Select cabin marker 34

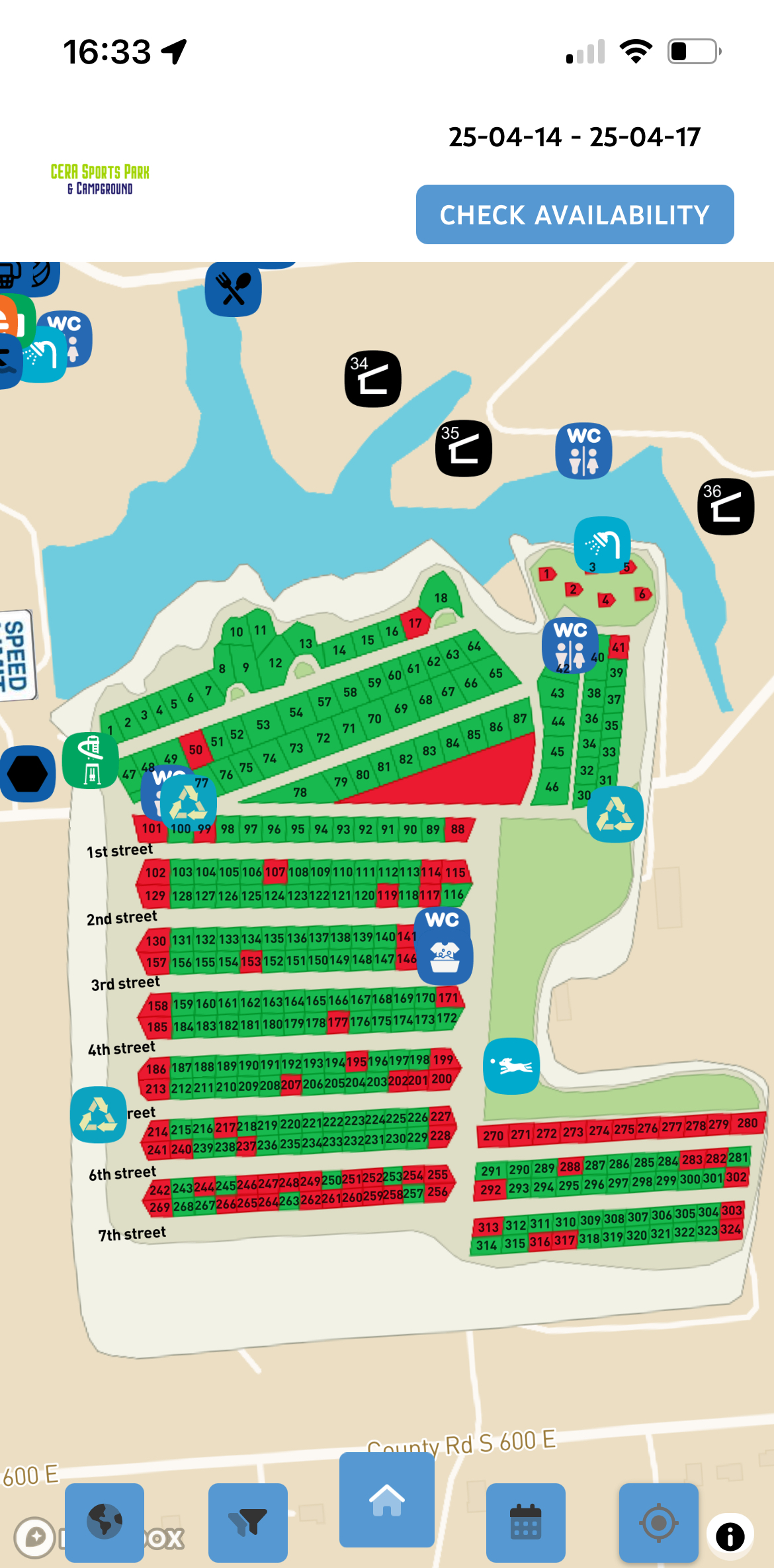373,379
